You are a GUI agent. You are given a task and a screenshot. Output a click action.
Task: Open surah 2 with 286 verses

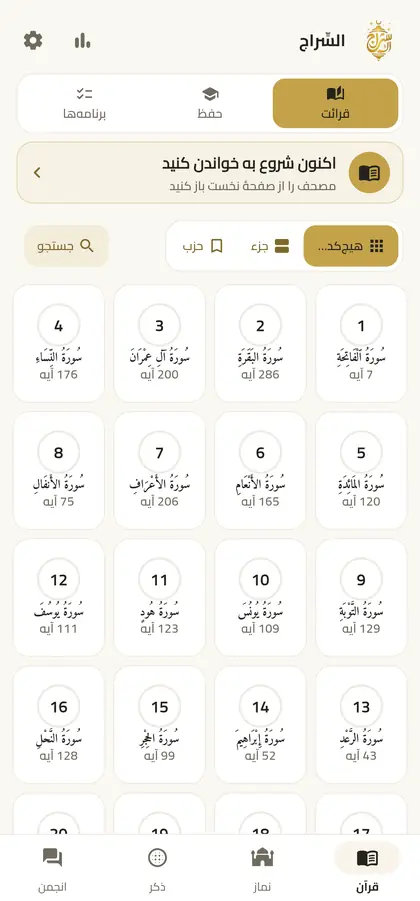tap(260, 343)
